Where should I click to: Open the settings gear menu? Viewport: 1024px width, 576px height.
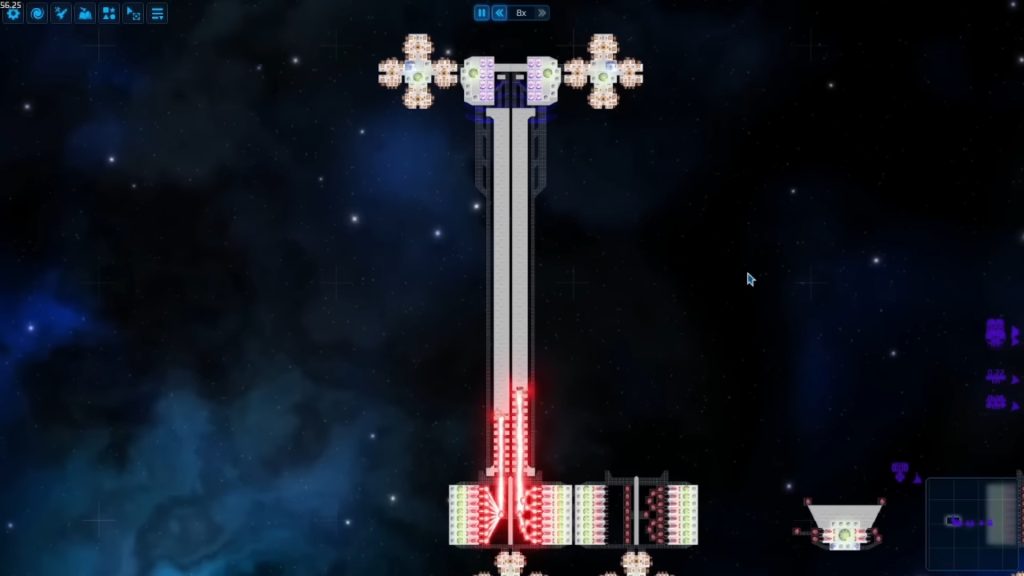coord(13,14)
